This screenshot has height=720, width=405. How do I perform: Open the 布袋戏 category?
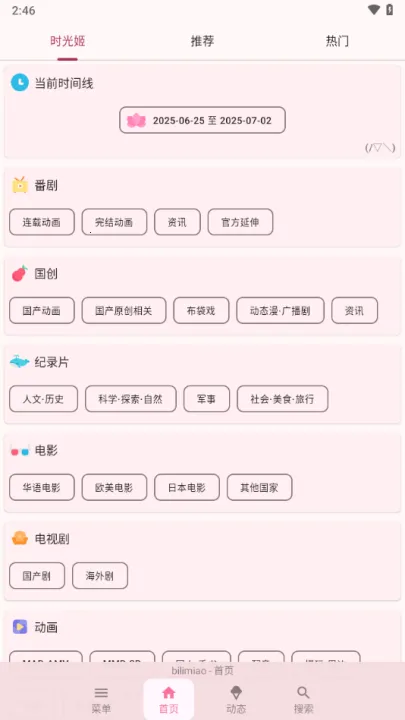[x=201, y=310]
